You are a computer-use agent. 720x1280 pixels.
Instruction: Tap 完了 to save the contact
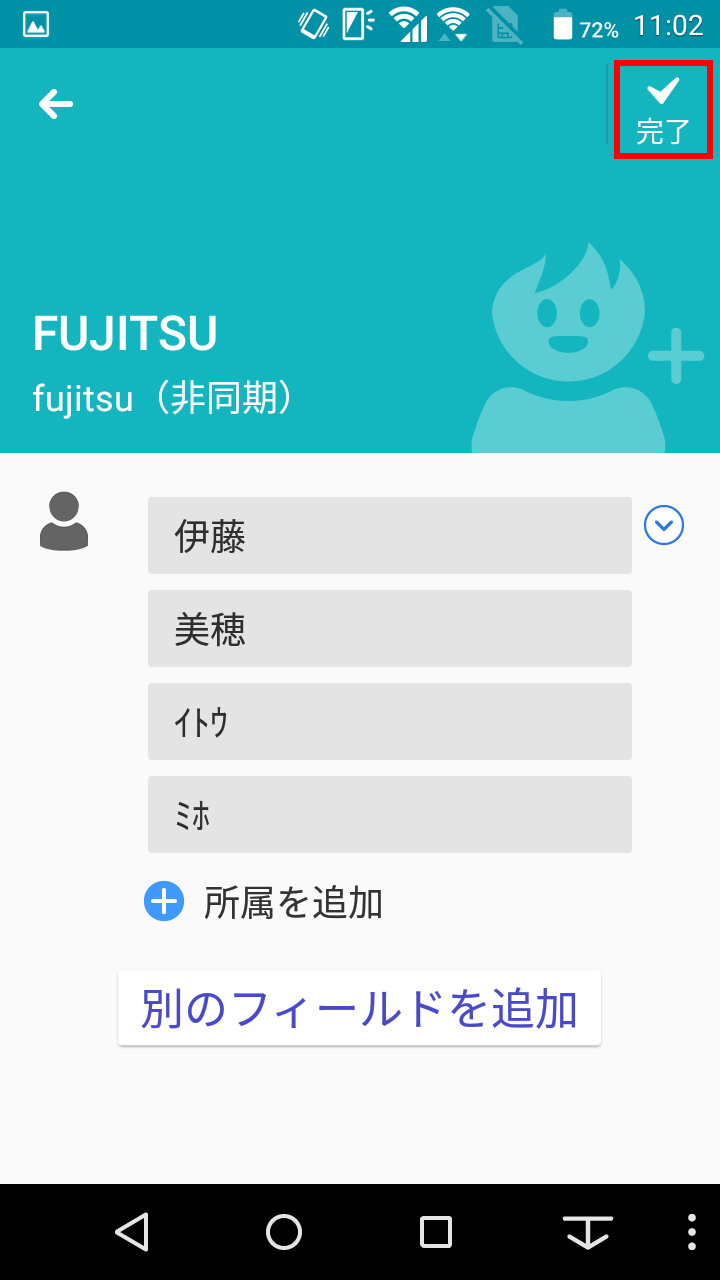click(x=663, y=109)
